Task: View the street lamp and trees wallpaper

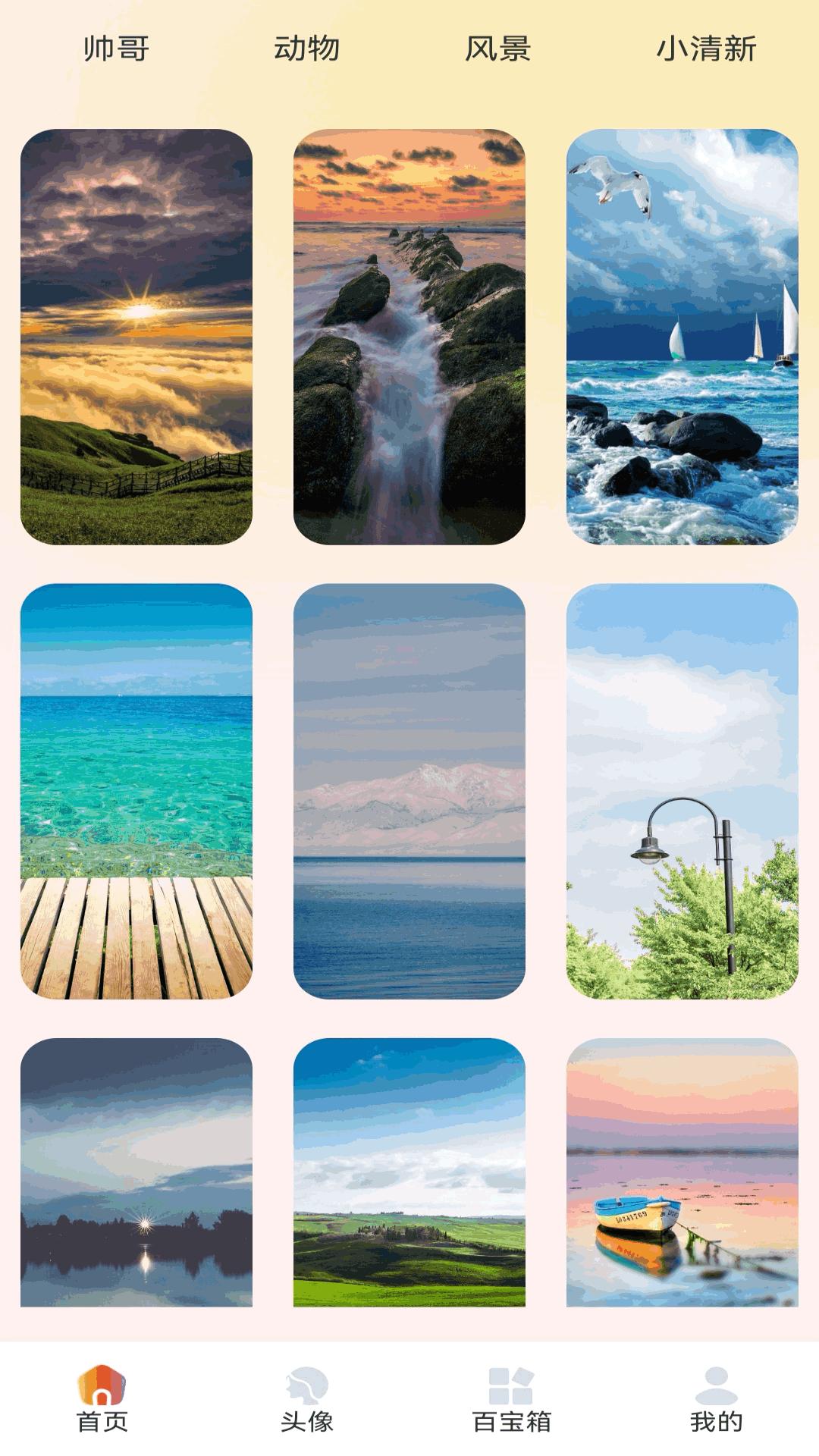Action: 682,791
